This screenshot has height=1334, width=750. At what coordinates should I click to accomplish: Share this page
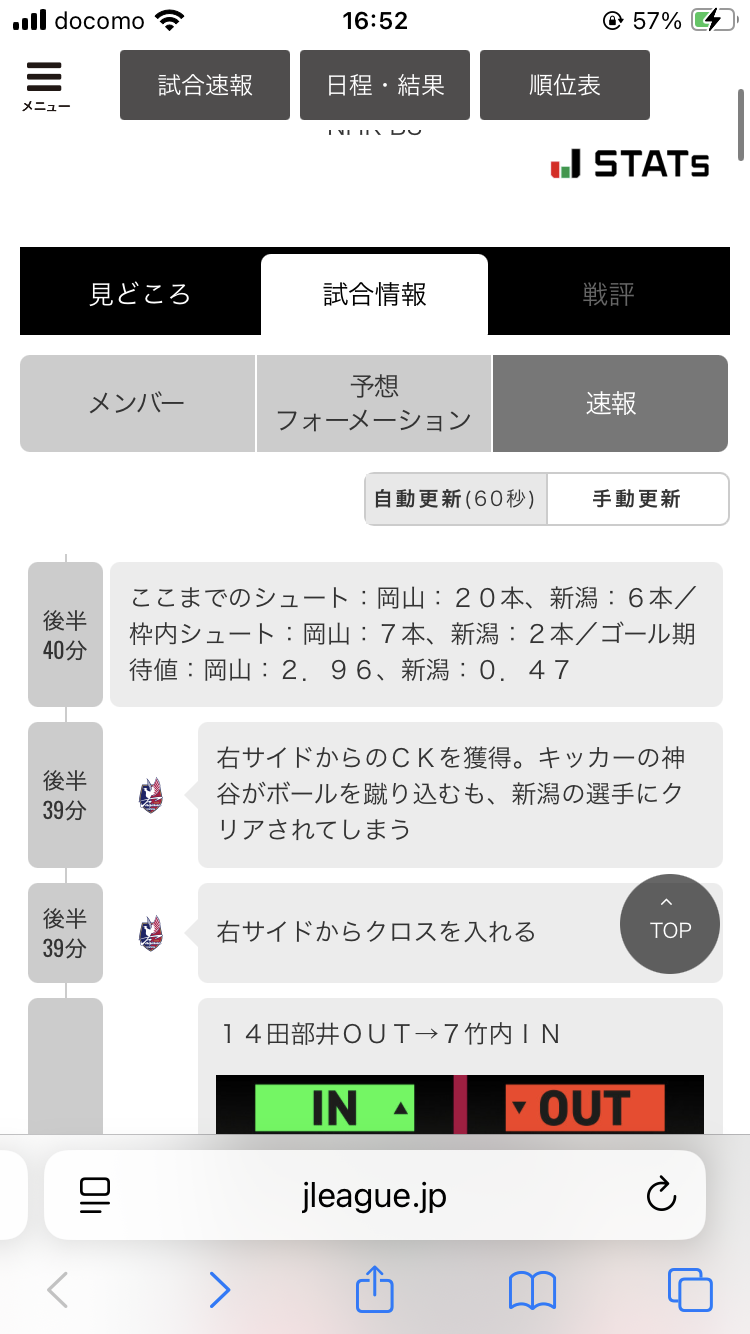[375, 1289]
